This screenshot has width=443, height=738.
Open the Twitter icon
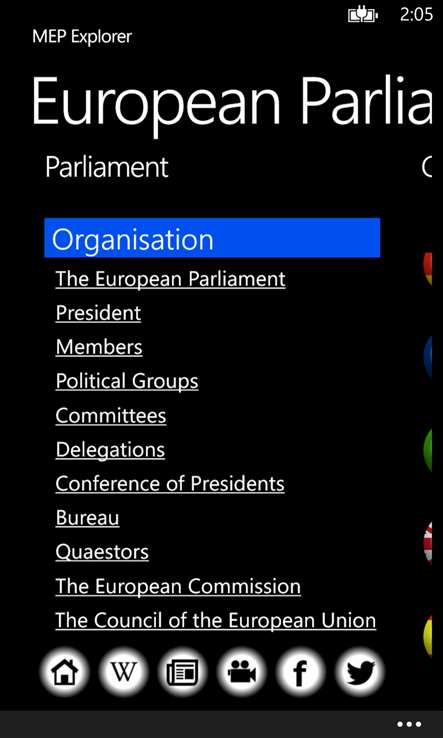pos(360,672)
